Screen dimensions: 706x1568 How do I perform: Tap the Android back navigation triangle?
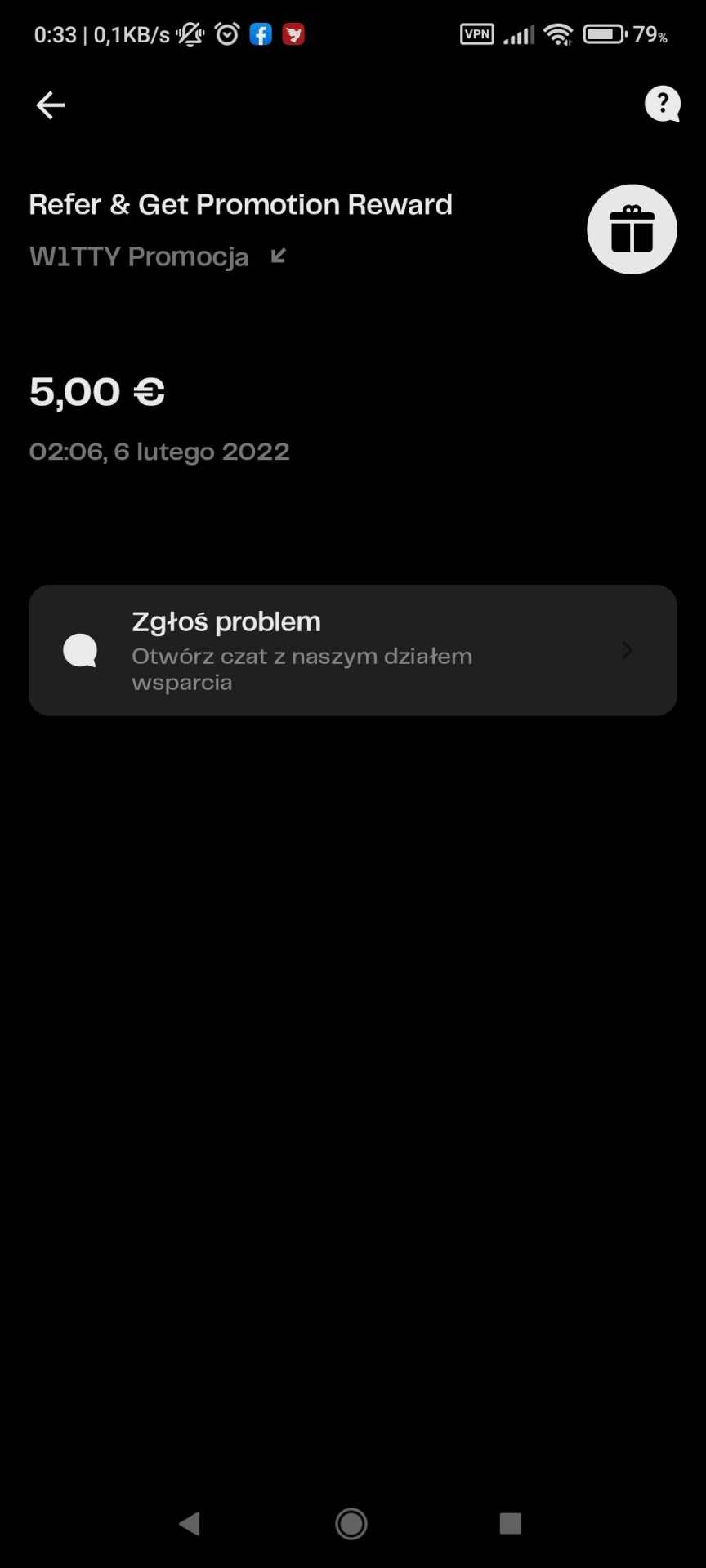point(190,1523)
